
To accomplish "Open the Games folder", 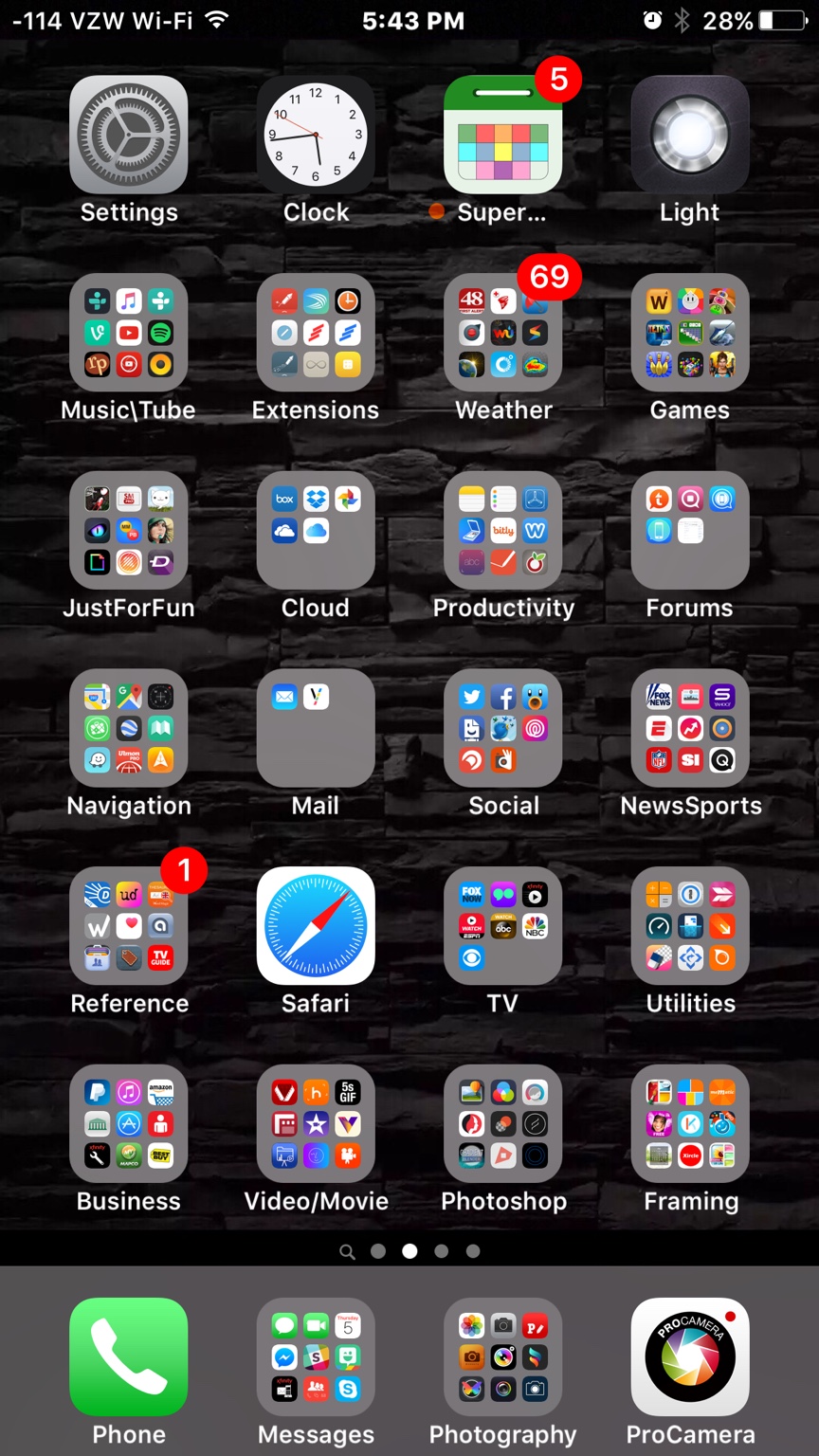I will [x=690, y=333].
